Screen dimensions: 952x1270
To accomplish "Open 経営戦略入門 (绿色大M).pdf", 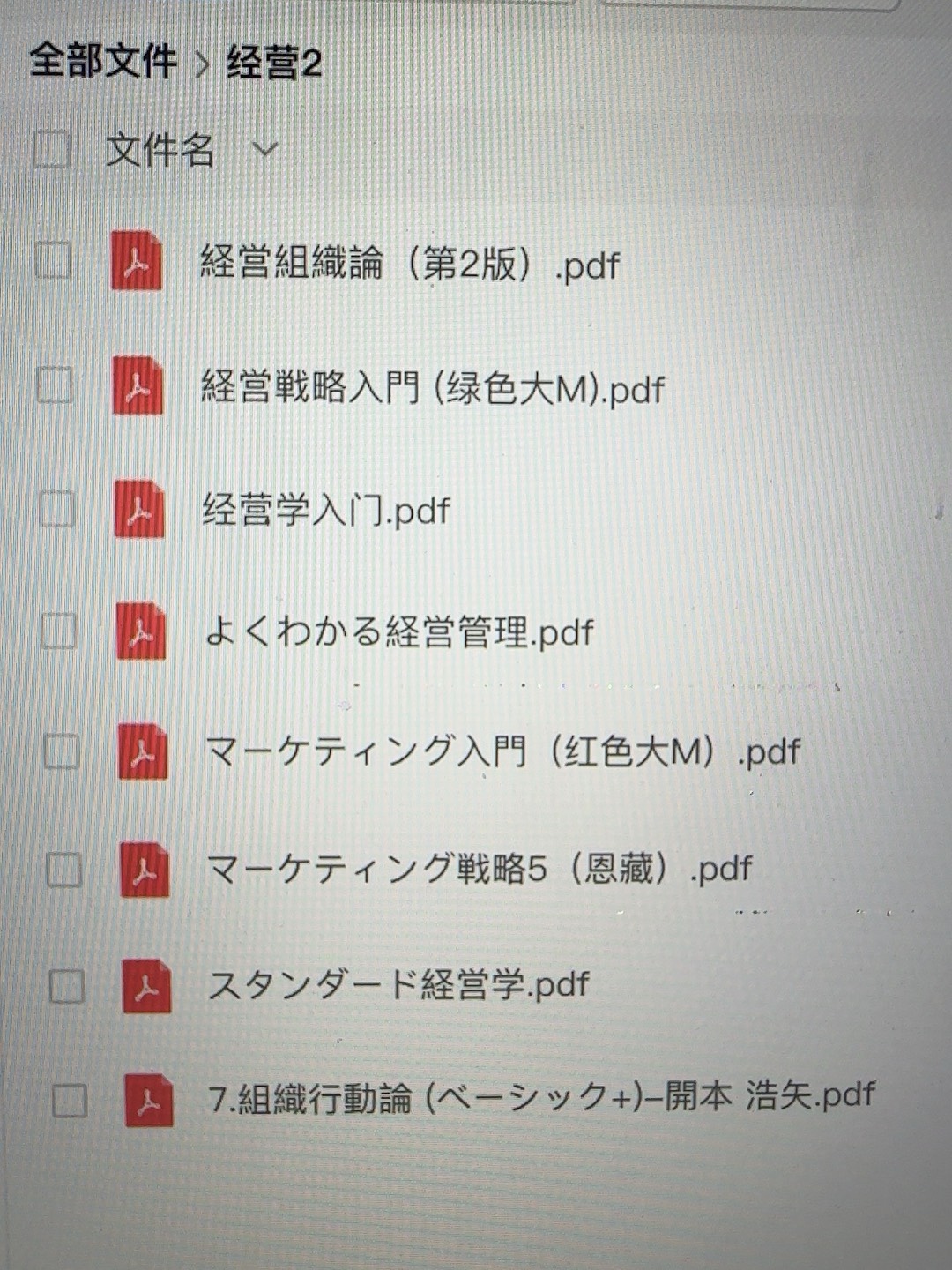I will (x=432, y=388).
